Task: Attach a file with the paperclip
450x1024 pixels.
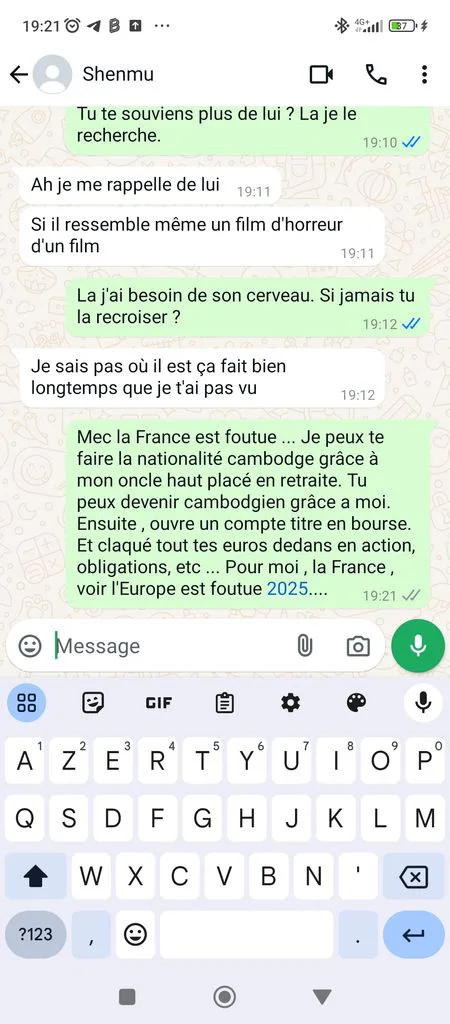Action: point(304,646)
